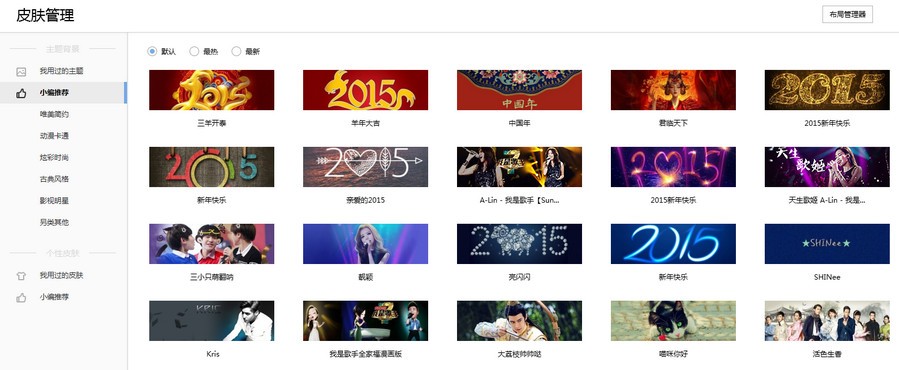Viewport: 899px width, 370px height.
Task: Pick the SHINee theme thumbnail
Action: click(827, 244)
